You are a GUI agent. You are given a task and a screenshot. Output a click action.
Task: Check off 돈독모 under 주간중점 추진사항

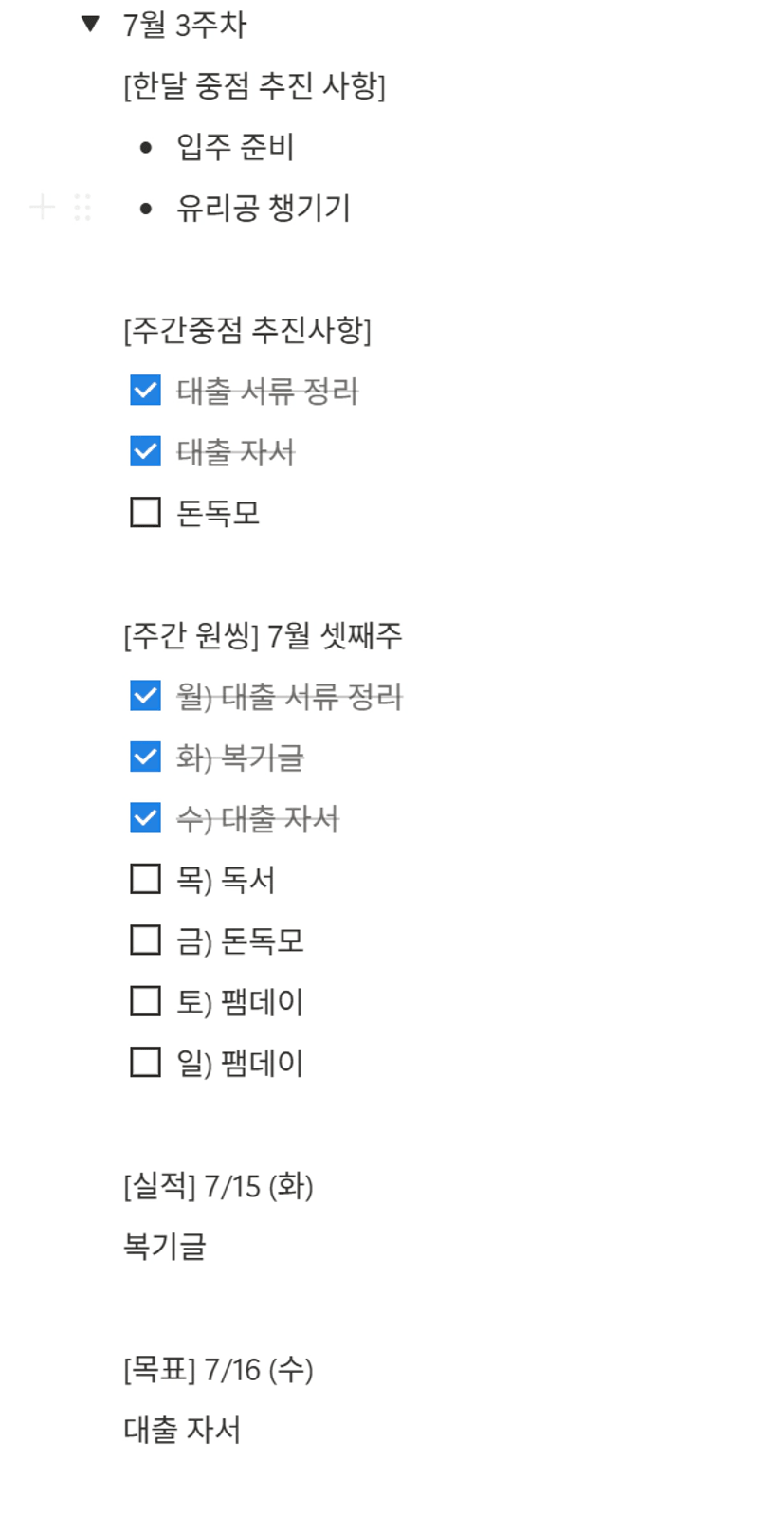coord(145,512)
